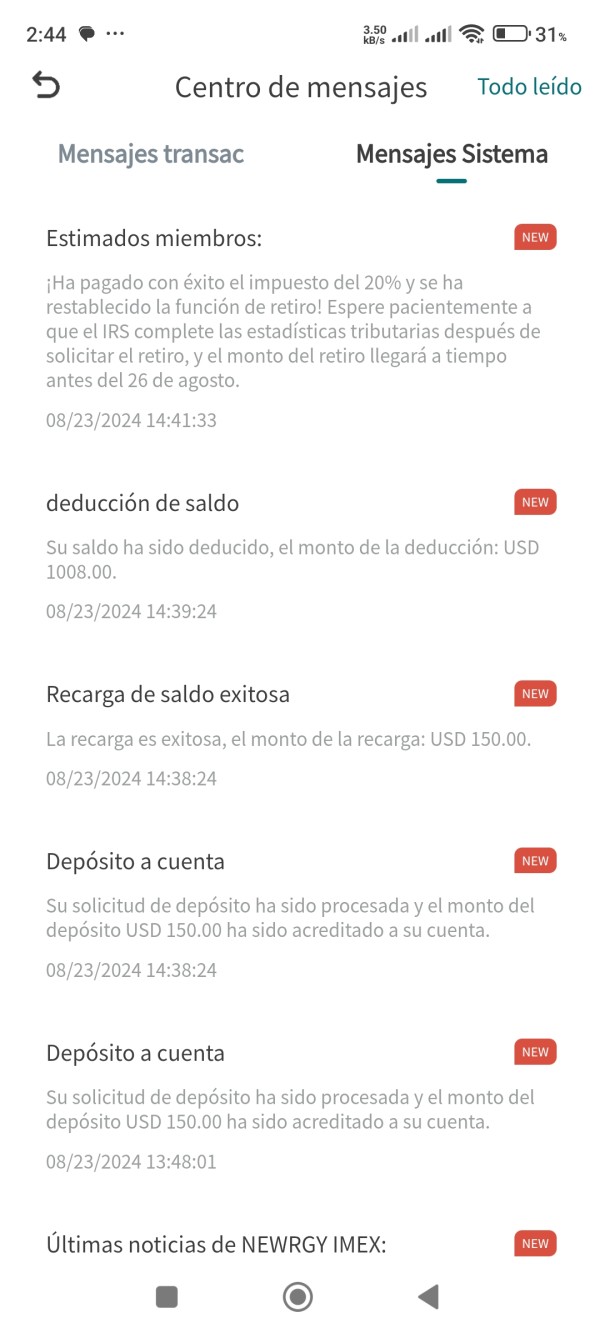Open Últimas noticias de NEWRGY IMEX message
Screen dimensions: 600x1333
300,1244
